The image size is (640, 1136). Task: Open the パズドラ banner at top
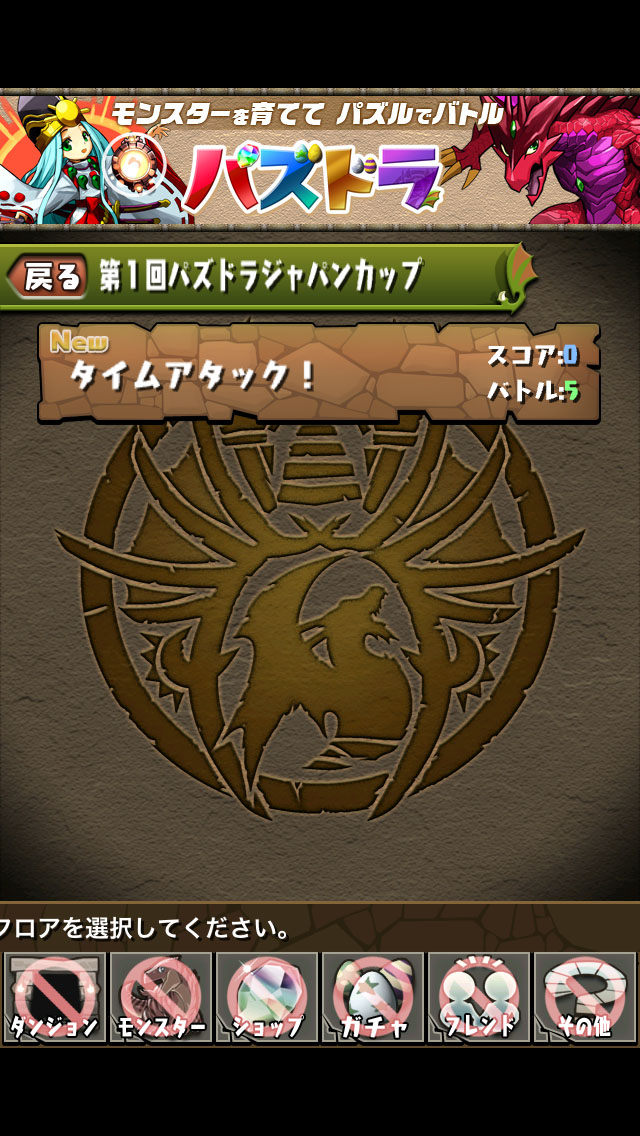(x=320, y=160)
